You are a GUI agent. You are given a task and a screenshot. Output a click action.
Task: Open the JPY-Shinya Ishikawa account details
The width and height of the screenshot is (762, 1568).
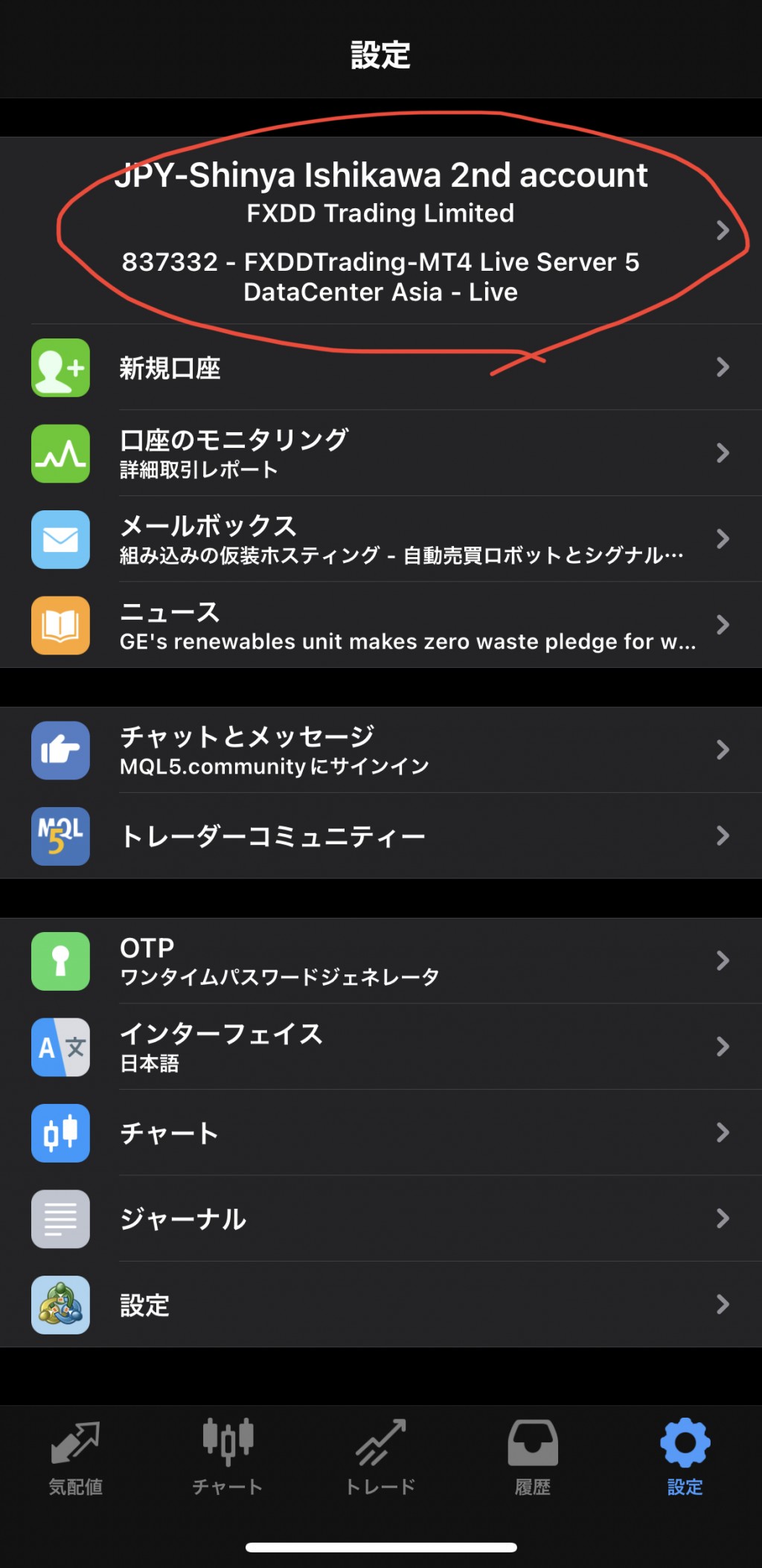coord(381,231)
